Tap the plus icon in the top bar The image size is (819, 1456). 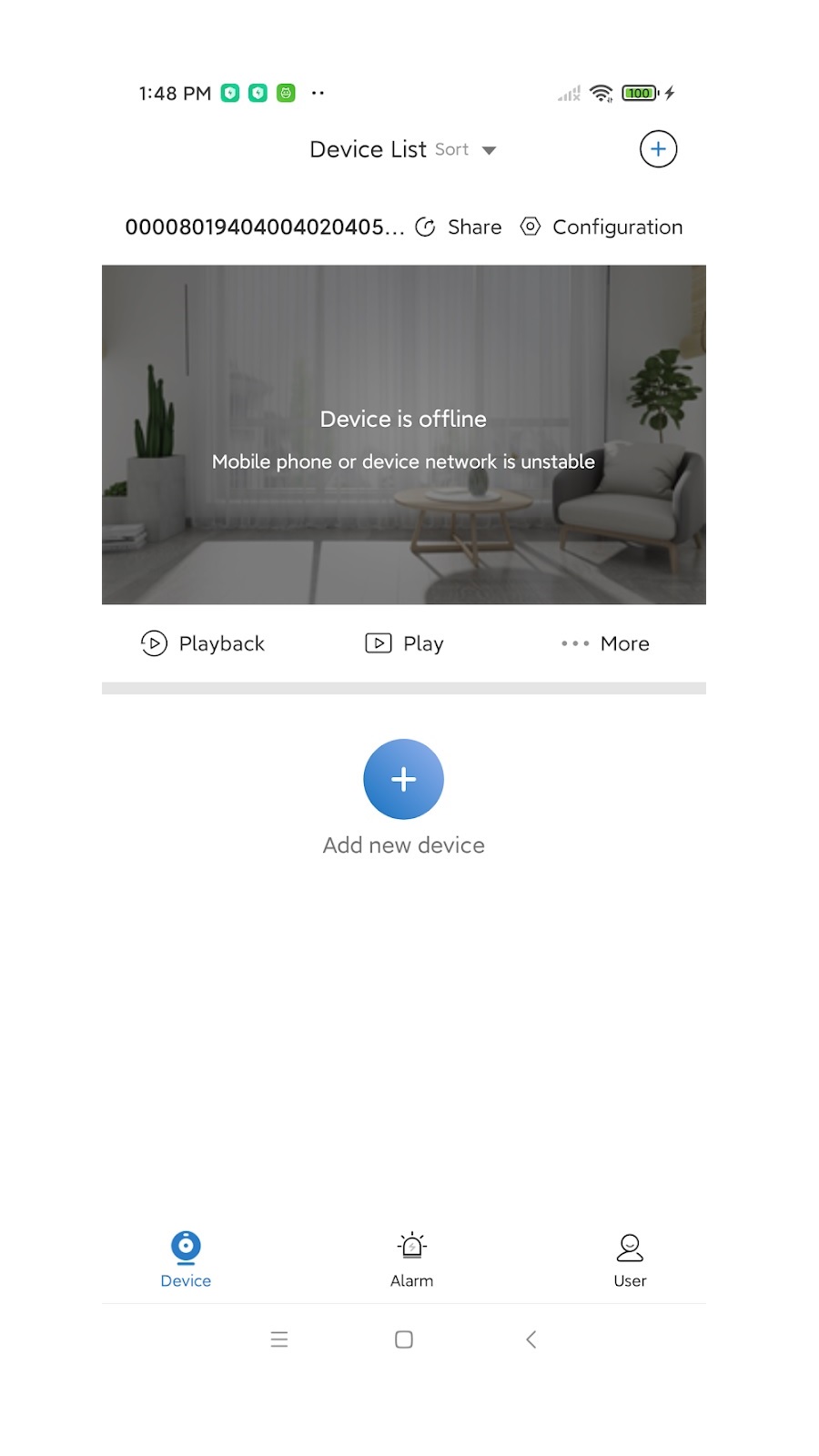tap(658, 149)
